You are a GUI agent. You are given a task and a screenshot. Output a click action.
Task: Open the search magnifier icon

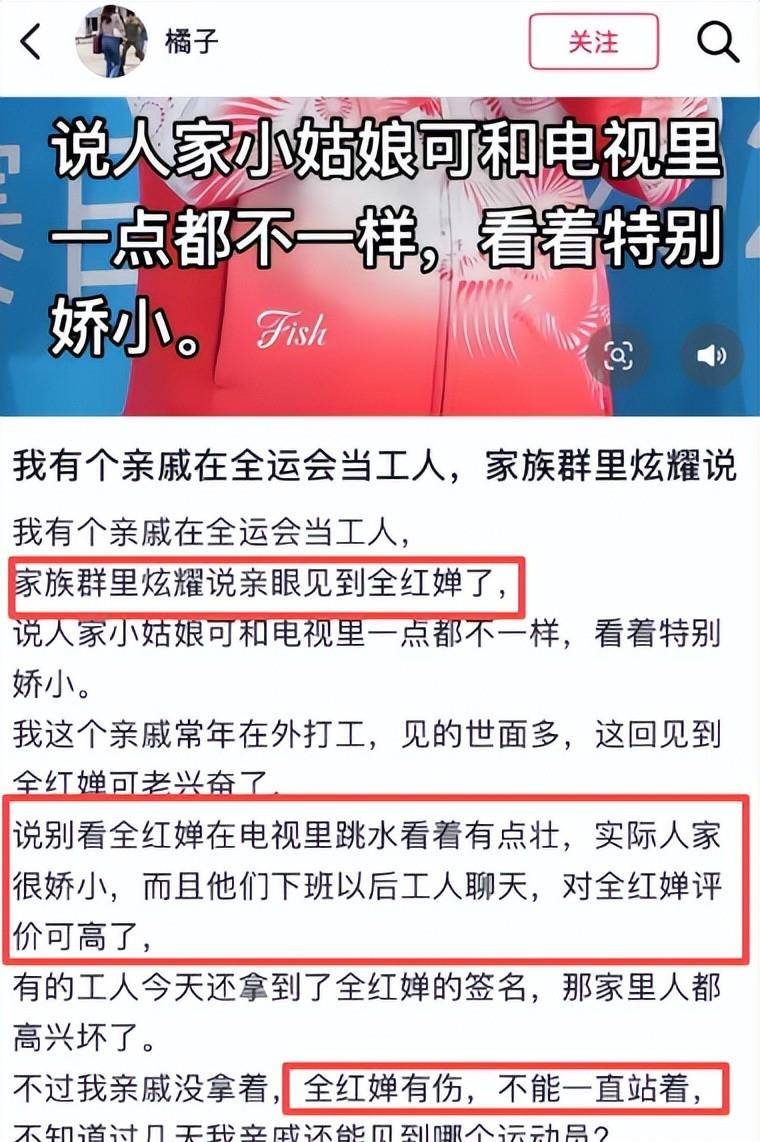point(716,42)
